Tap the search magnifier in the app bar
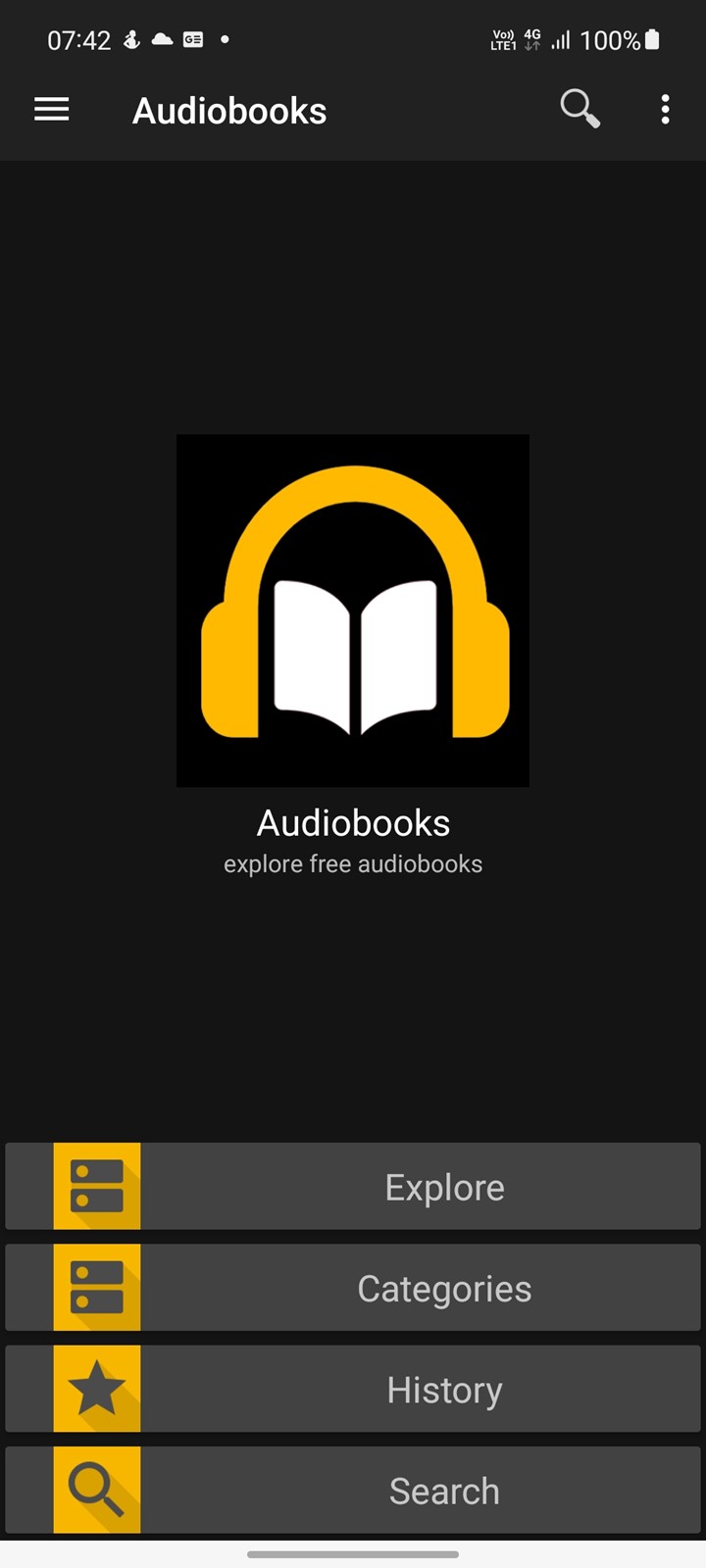The height and width of the screenshot is (1568, 706). click(580, 109)
